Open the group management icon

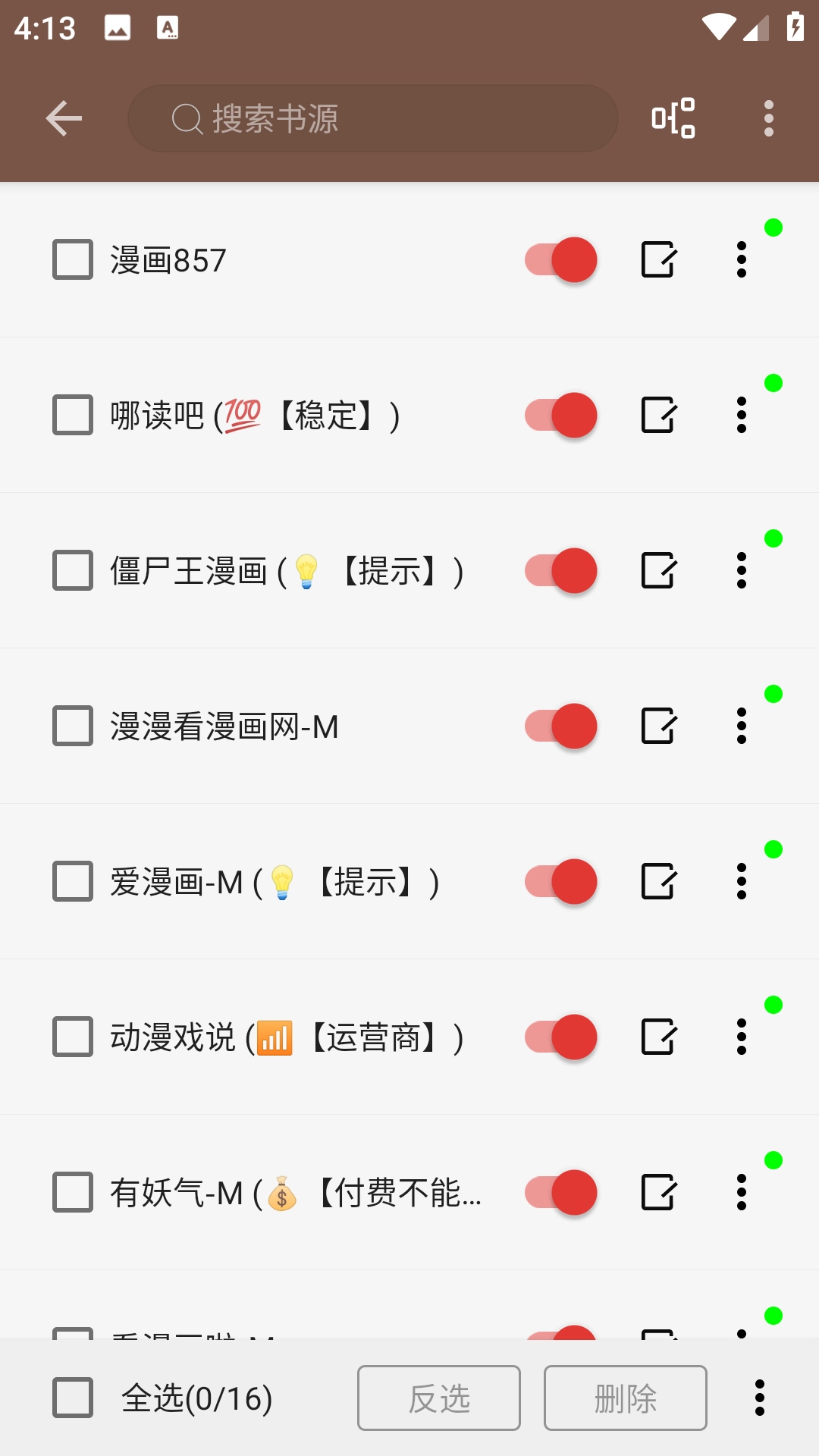tap(673, 118)
